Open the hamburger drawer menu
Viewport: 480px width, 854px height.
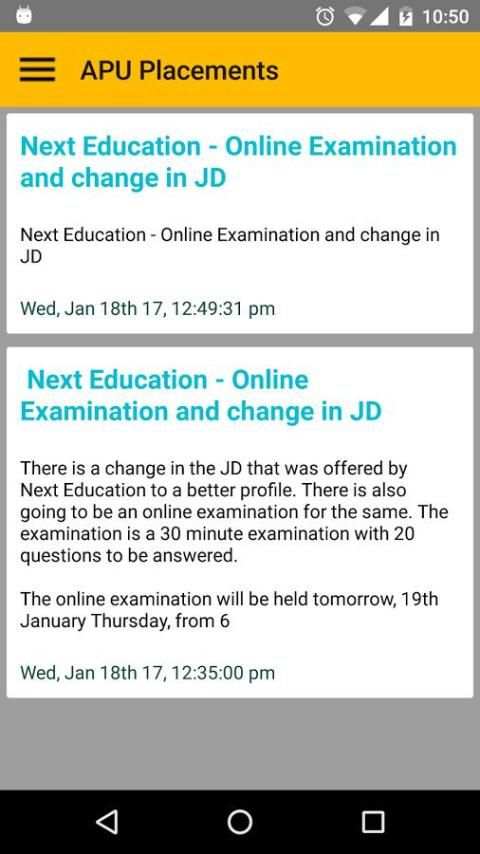[37, 70]
